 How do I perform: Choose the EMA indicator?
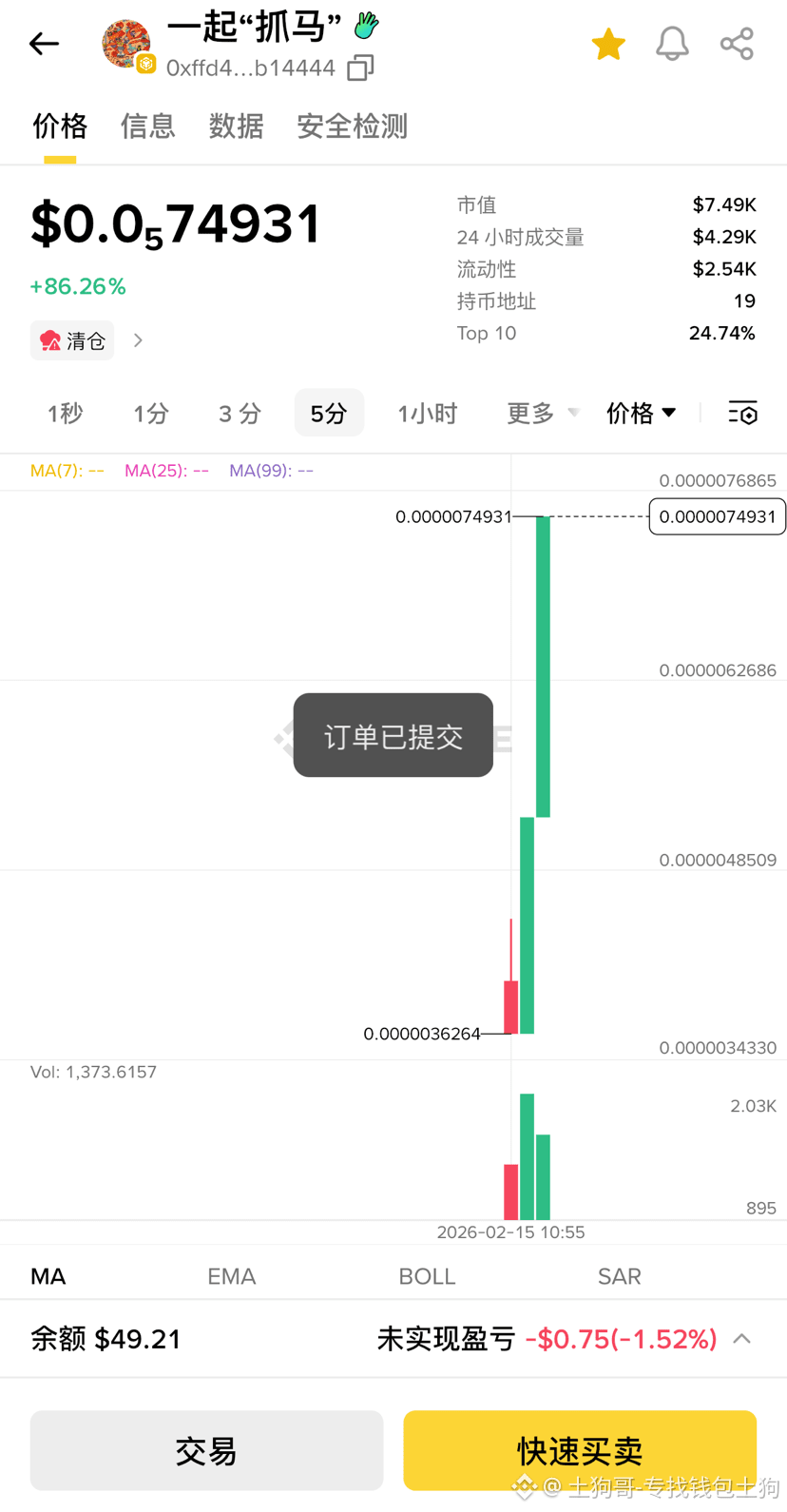[x=231, y=1276]
